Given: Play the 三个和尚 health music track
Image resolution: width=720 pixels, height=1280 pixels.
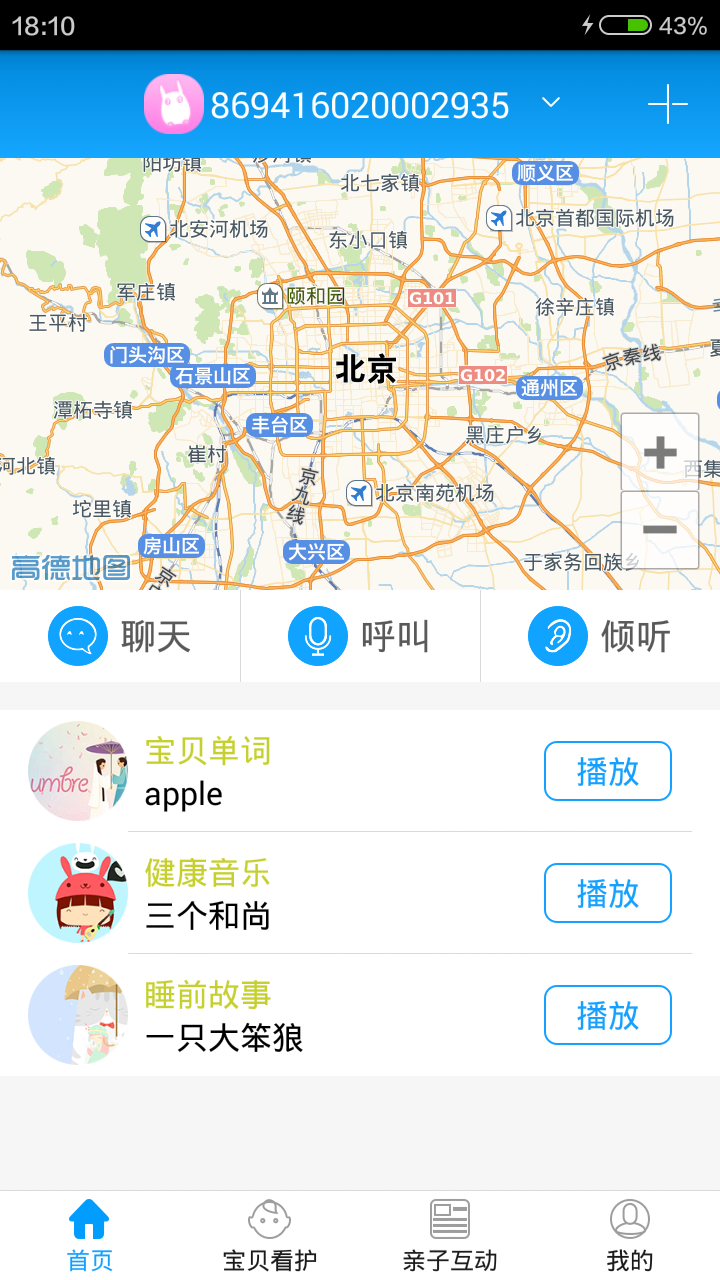Looking at the screenshot, I should [x=607, y=893].
